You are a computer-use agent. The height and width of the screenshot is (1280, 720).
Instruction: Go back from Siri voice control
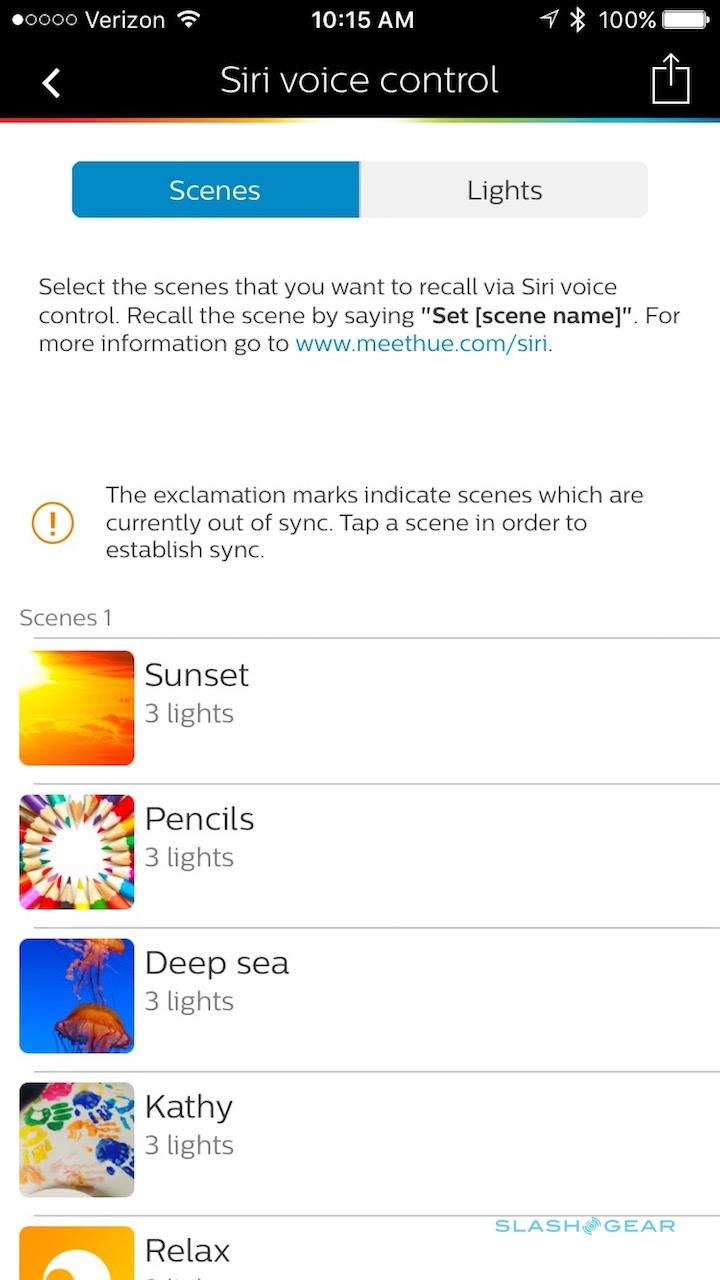click(x=52, y=82)
